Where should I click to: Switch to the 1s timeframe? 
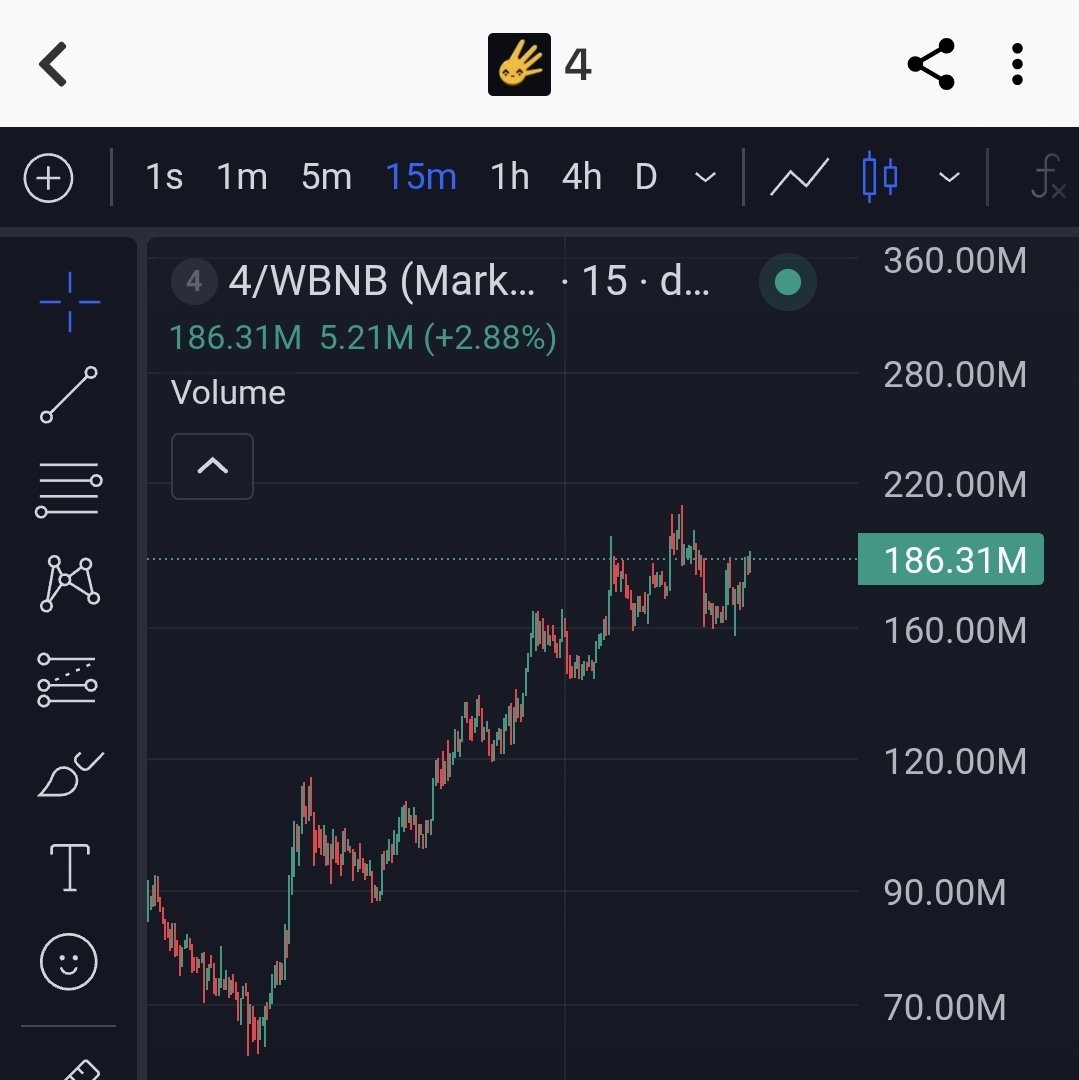(164, 178)
